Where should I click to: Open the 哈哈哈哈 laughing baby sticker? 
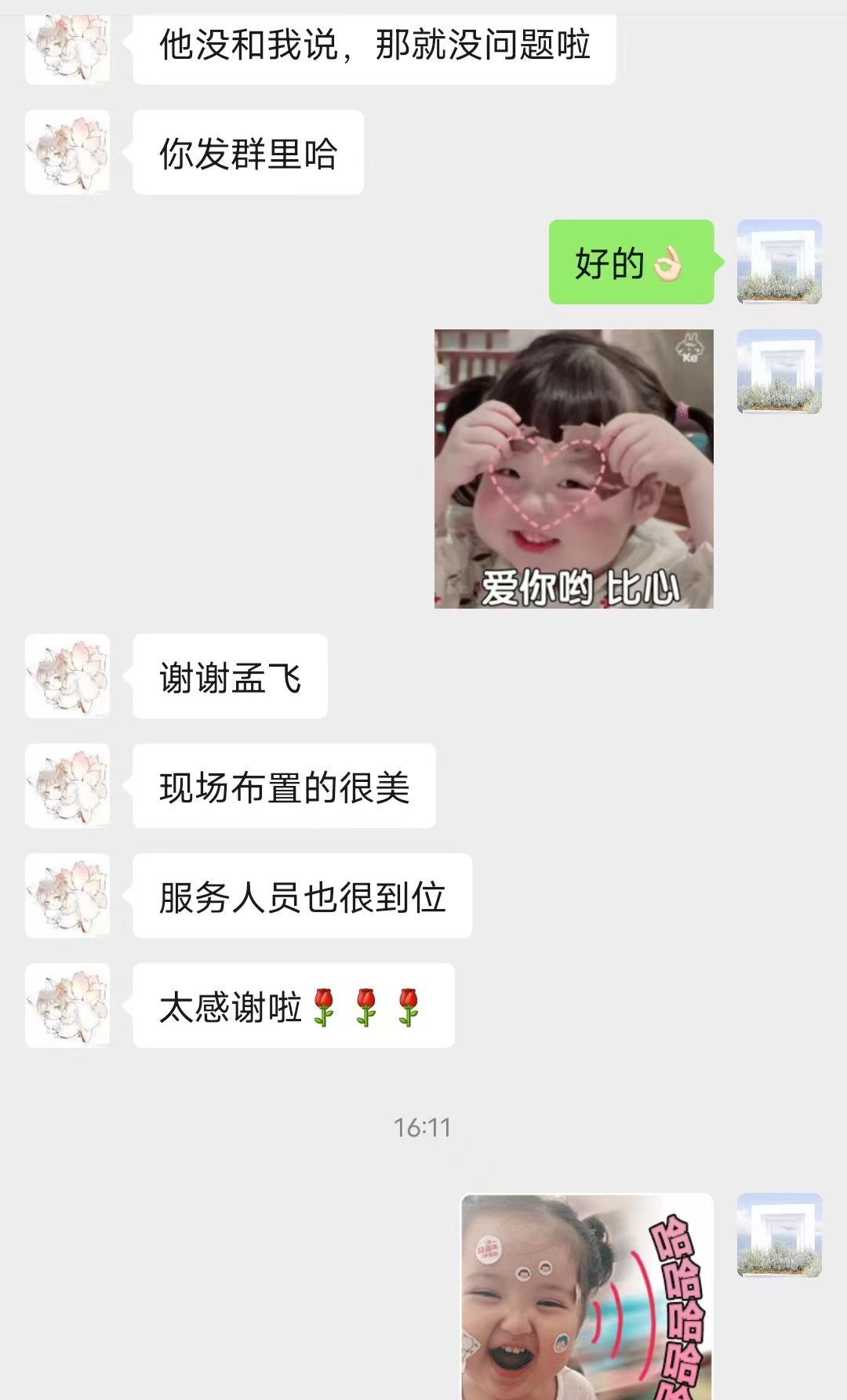point(587,1296)
